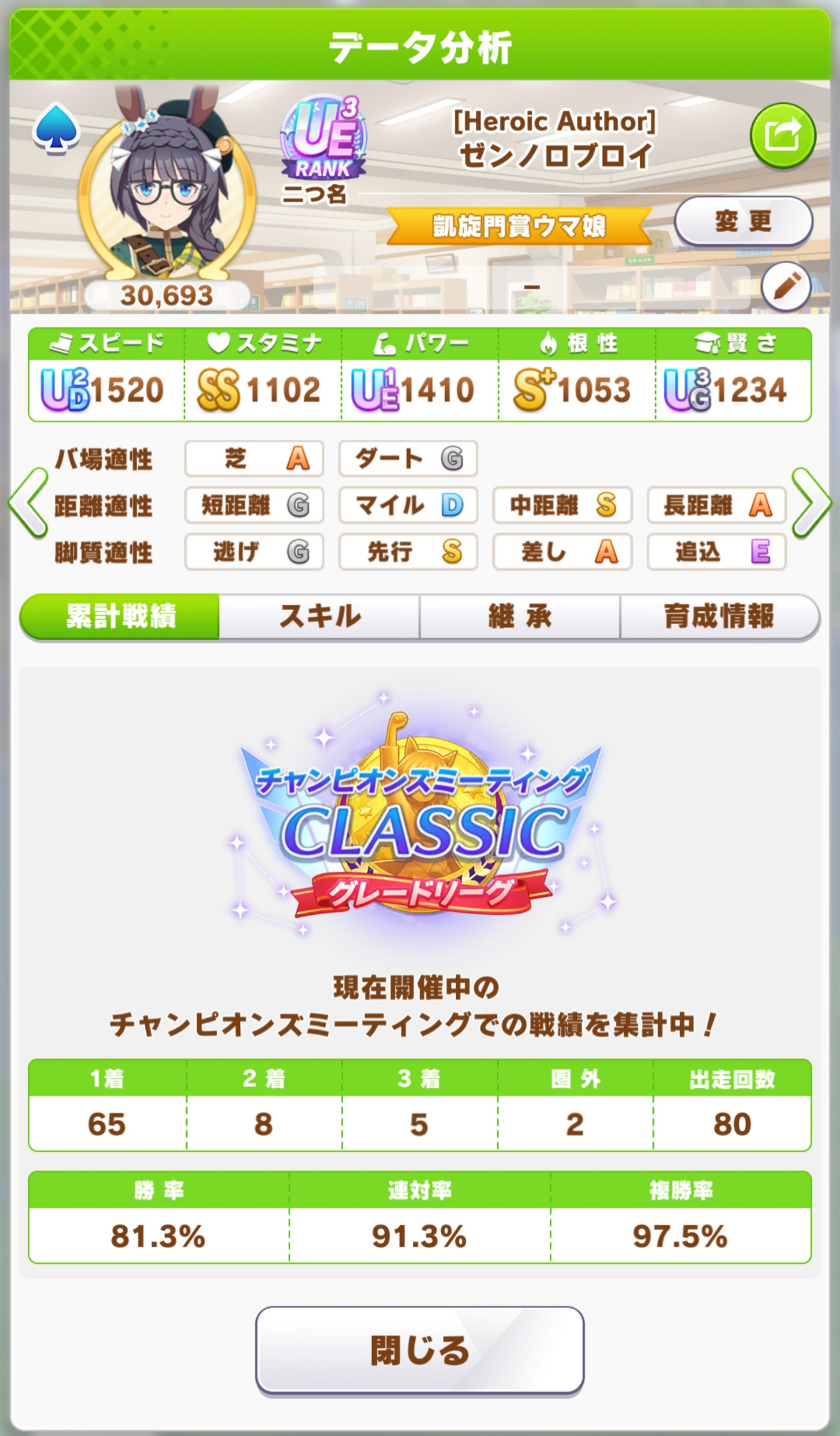The height and width of the screenshot is (1436, 840).
Task: Tap the green share icon
Action: pos(782,135)
